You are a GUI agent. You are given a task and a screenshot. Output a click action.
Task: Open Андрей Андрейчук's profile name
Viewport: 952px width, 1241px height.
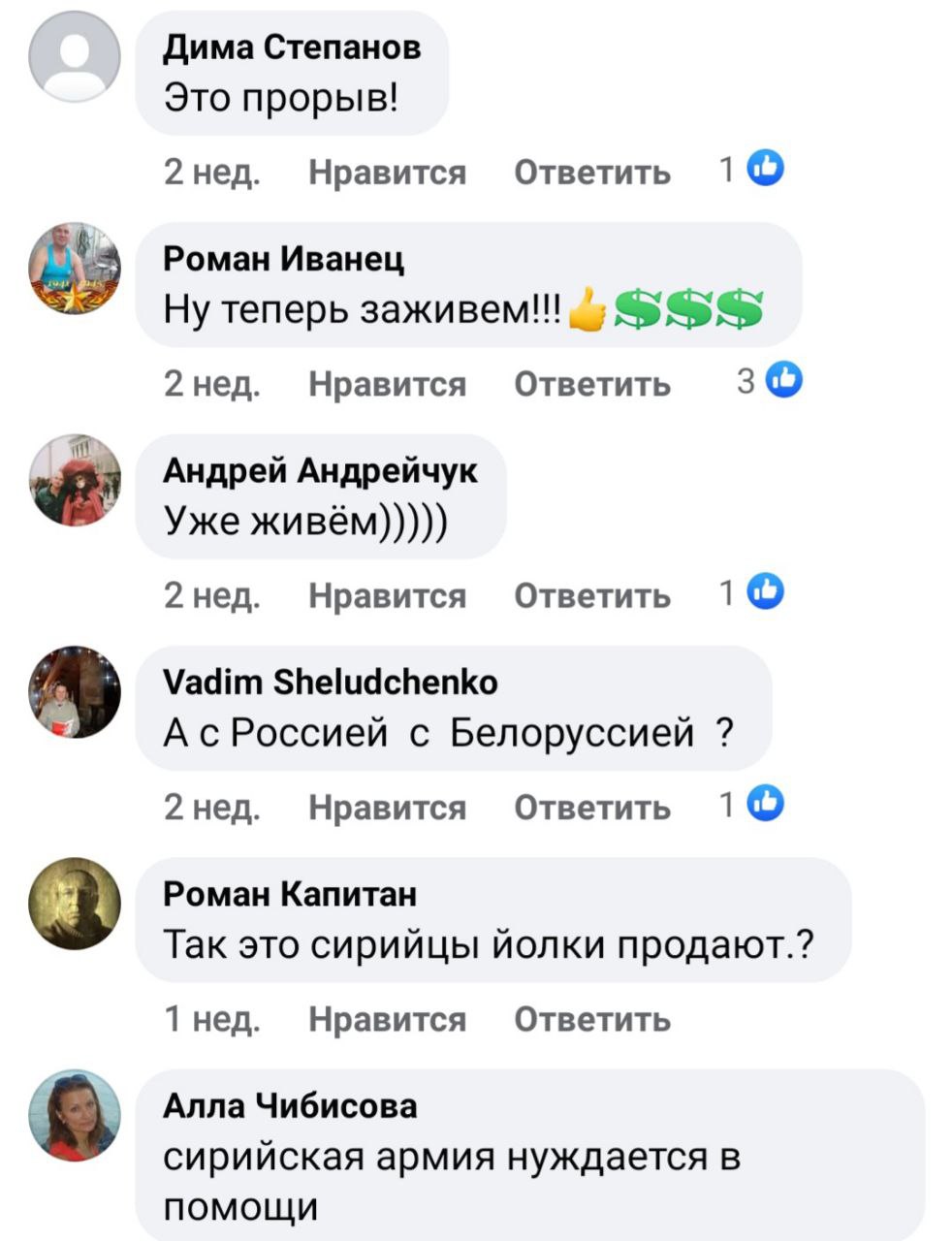320,470
